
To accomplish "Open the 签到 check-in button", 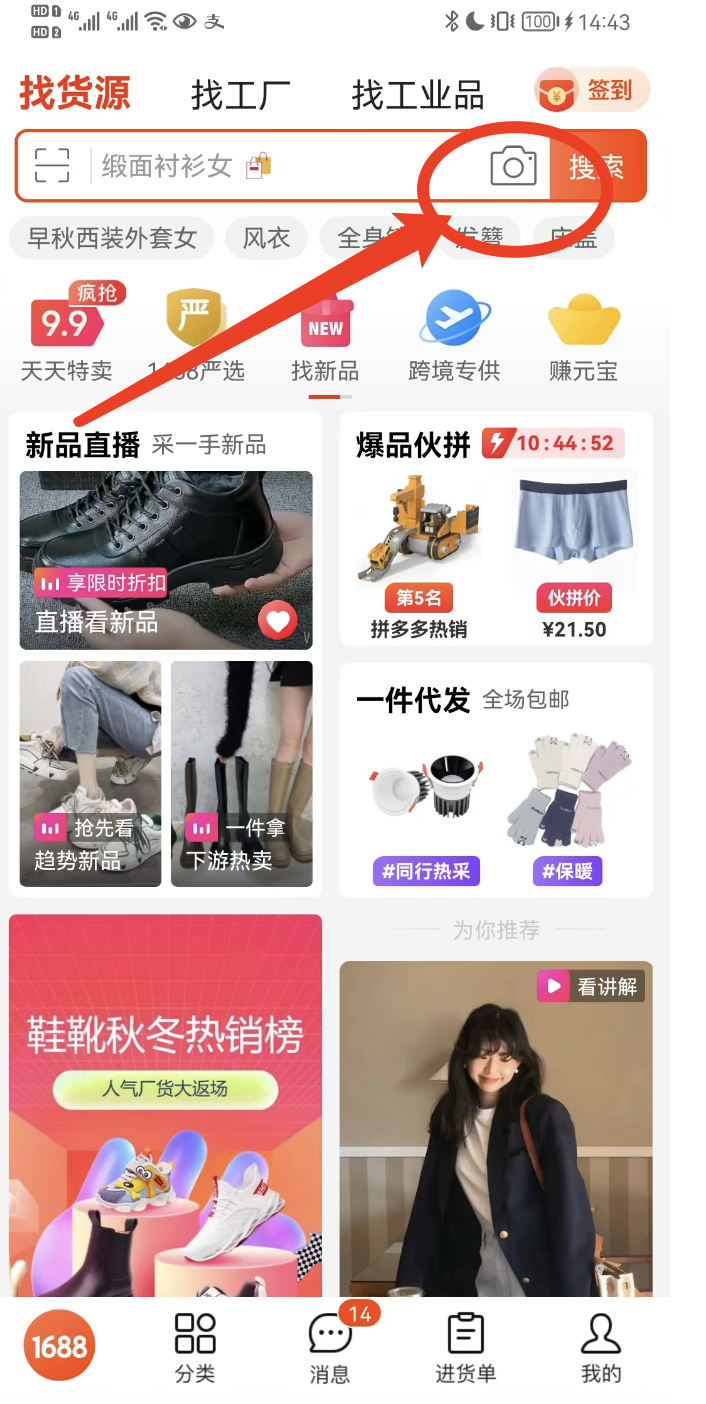I will click(592, 91).
